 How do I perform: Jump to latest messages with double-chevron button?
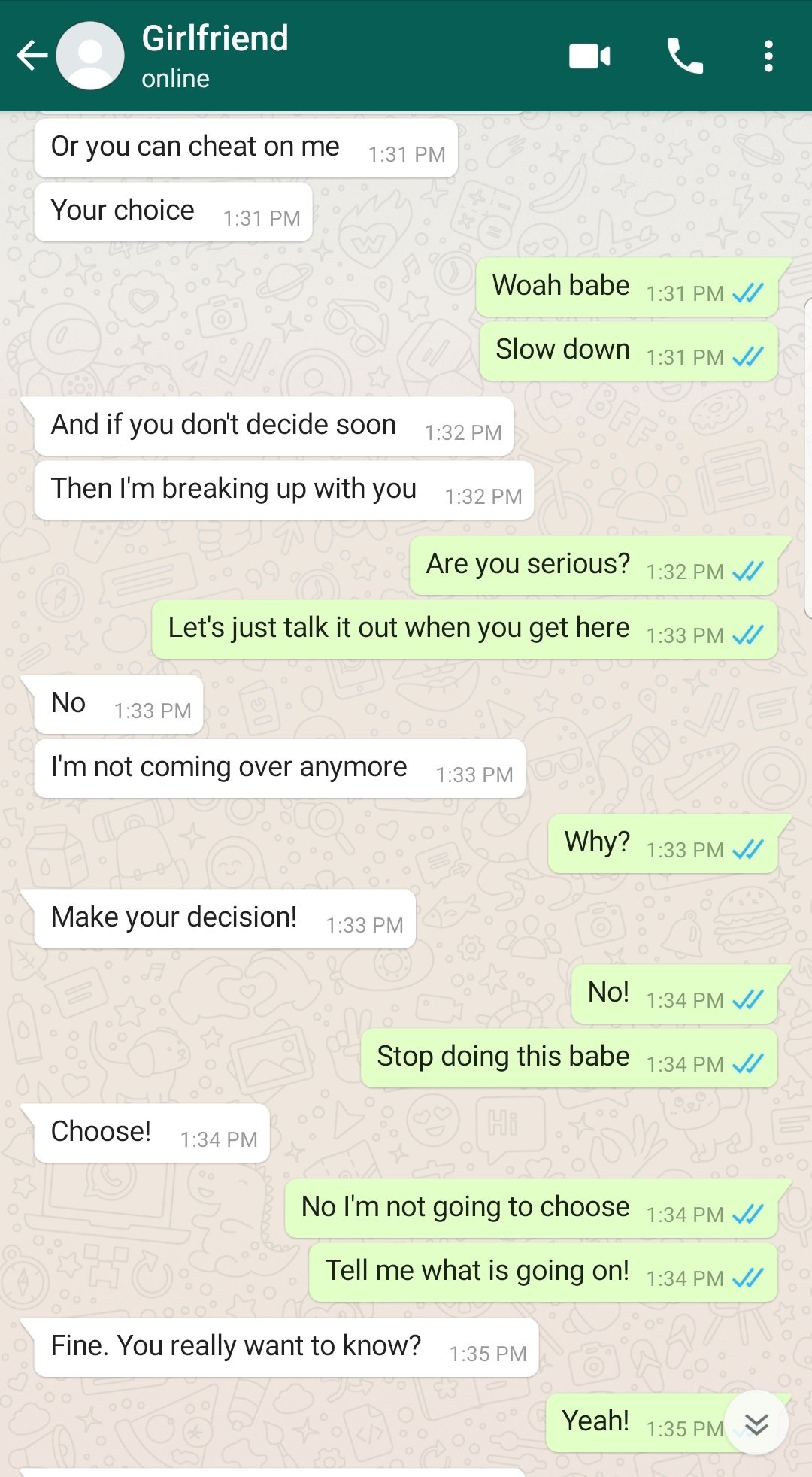click(756, 1423)
